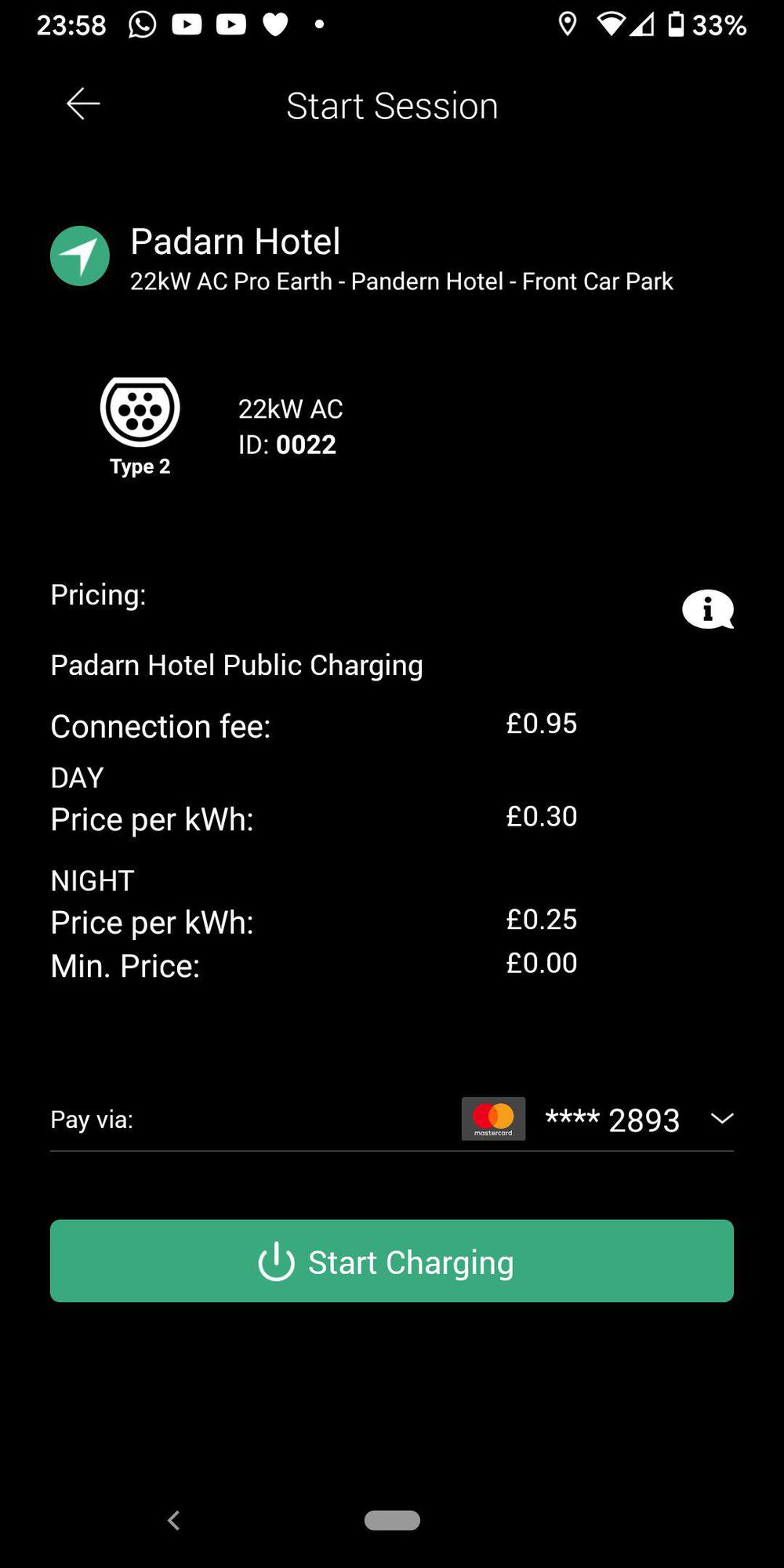
Task: Select the green navigation arrow beside Padarn Hotel
Action: [x=78, y=255]
